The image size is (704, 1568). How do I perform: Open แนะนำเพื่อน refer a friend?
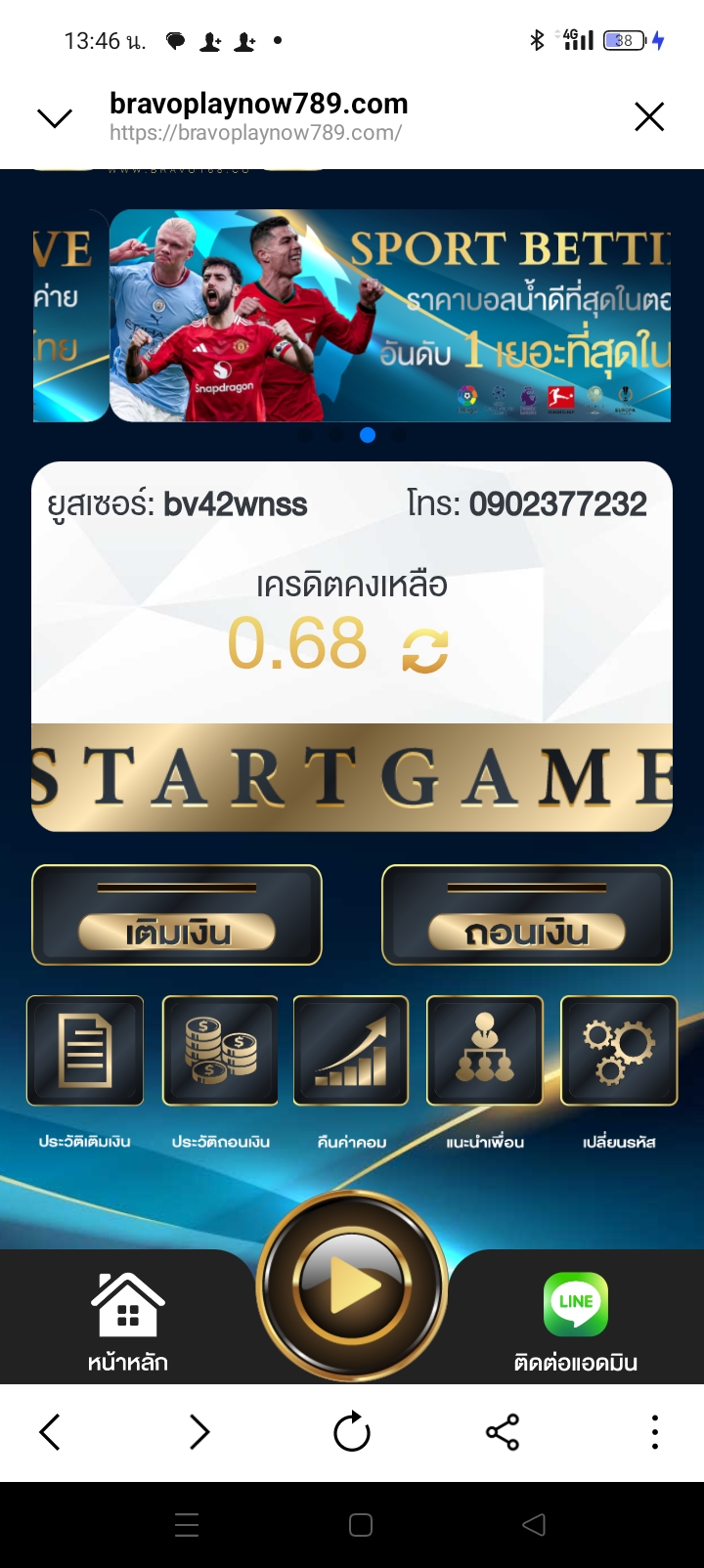coord(485,1051)
